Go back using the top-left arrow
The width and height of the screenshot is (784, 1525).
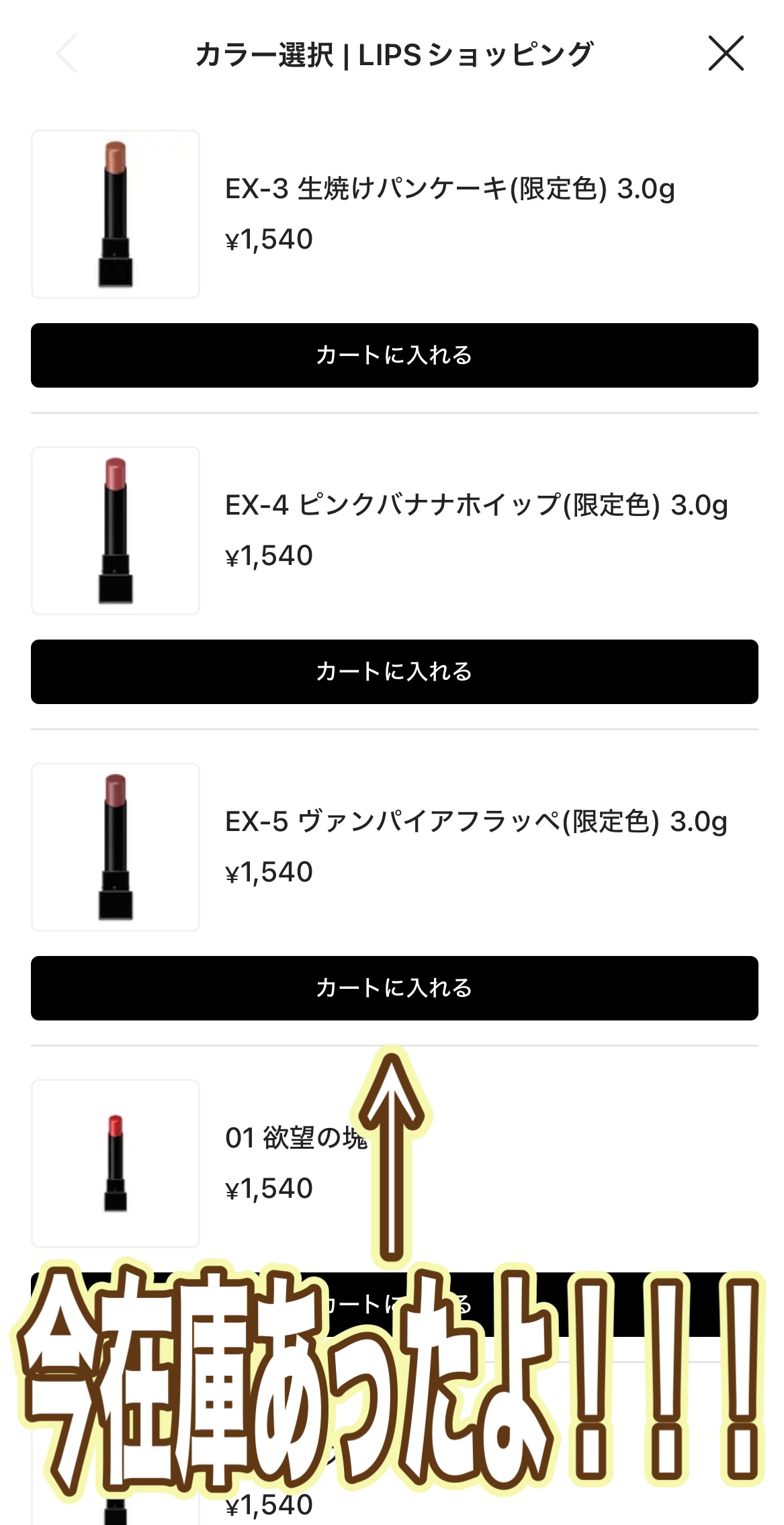tap(67, 53)
